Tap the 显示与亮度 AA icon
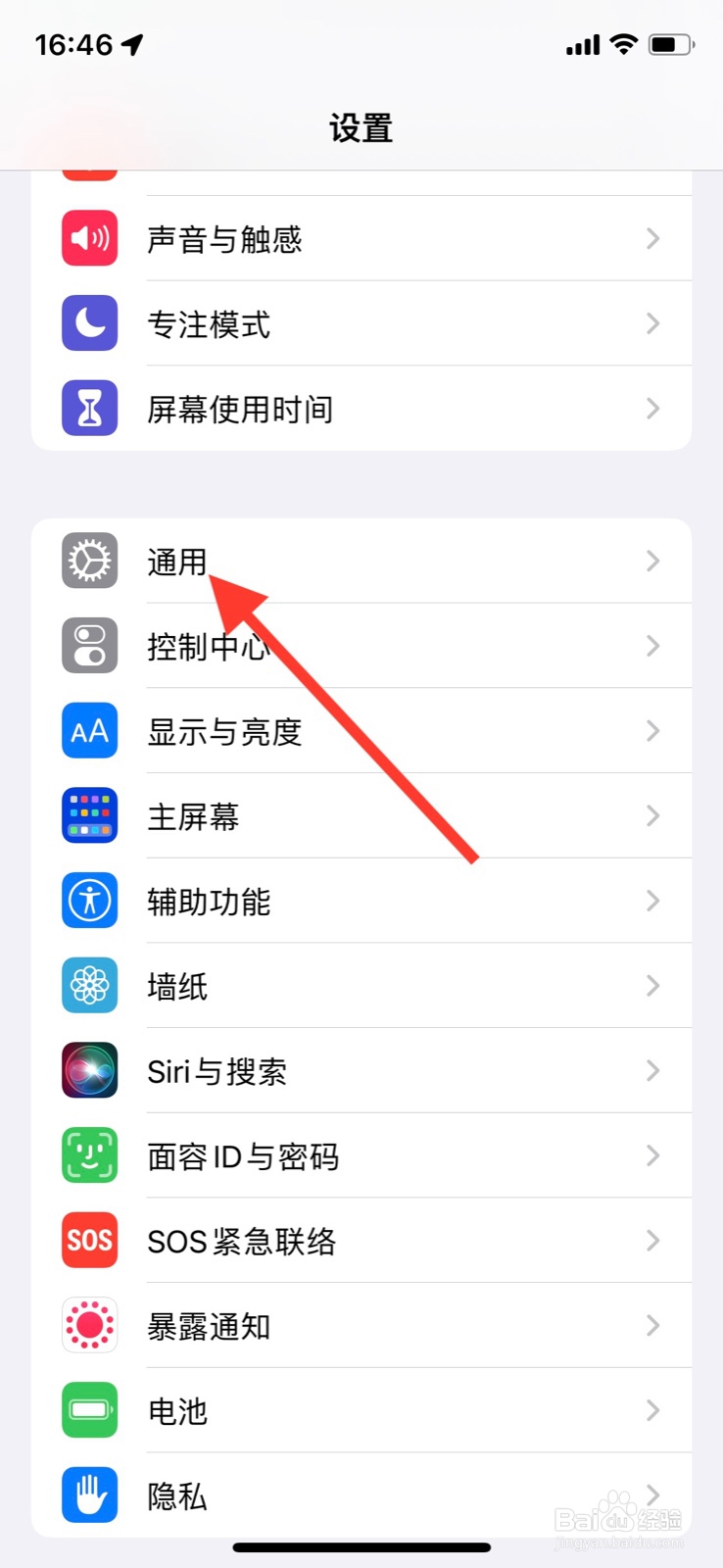Image resolution: width=723 pixels, height=1568 pixels. click(89, 731)
